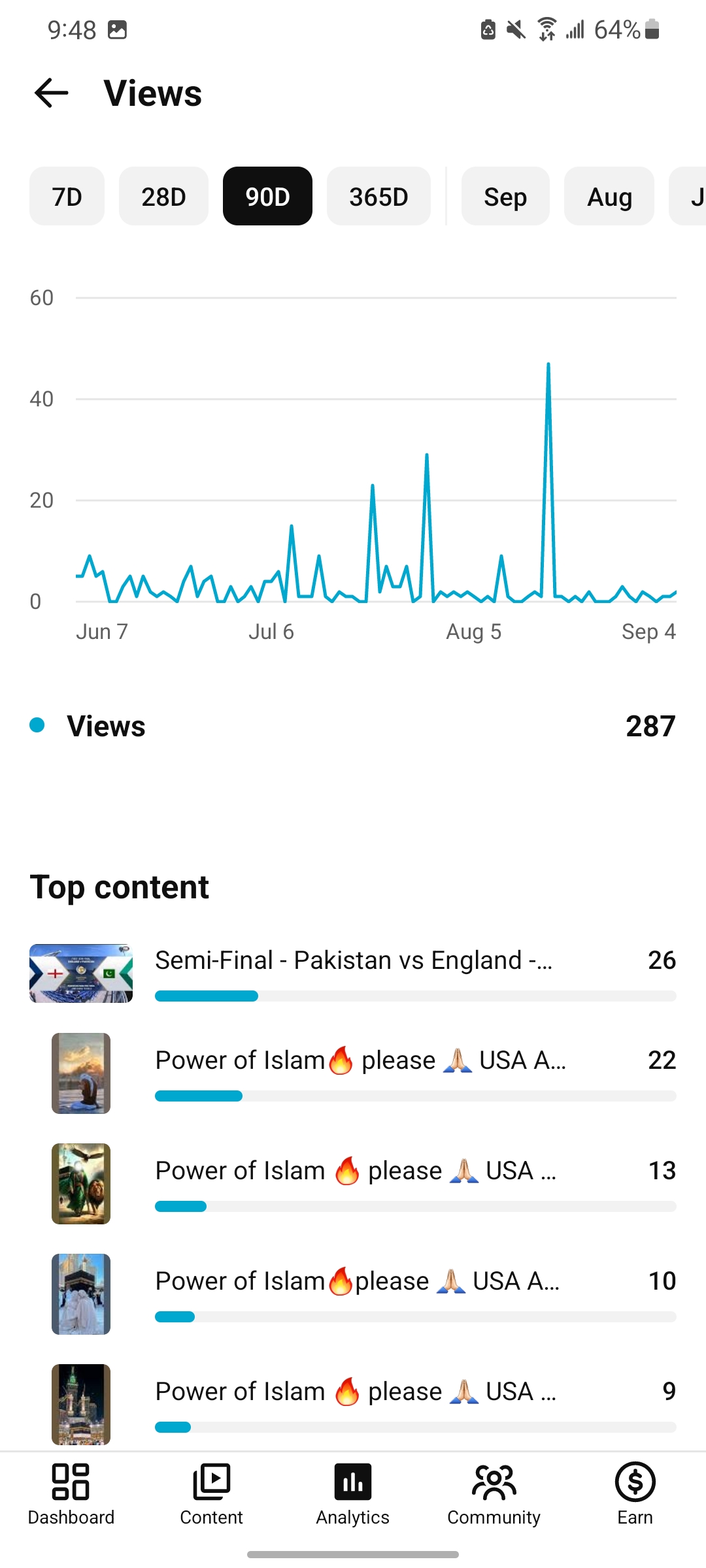Screen dimensions: 706x1568
Task: Select the 90D time range chip
Action: coord(267,196)
